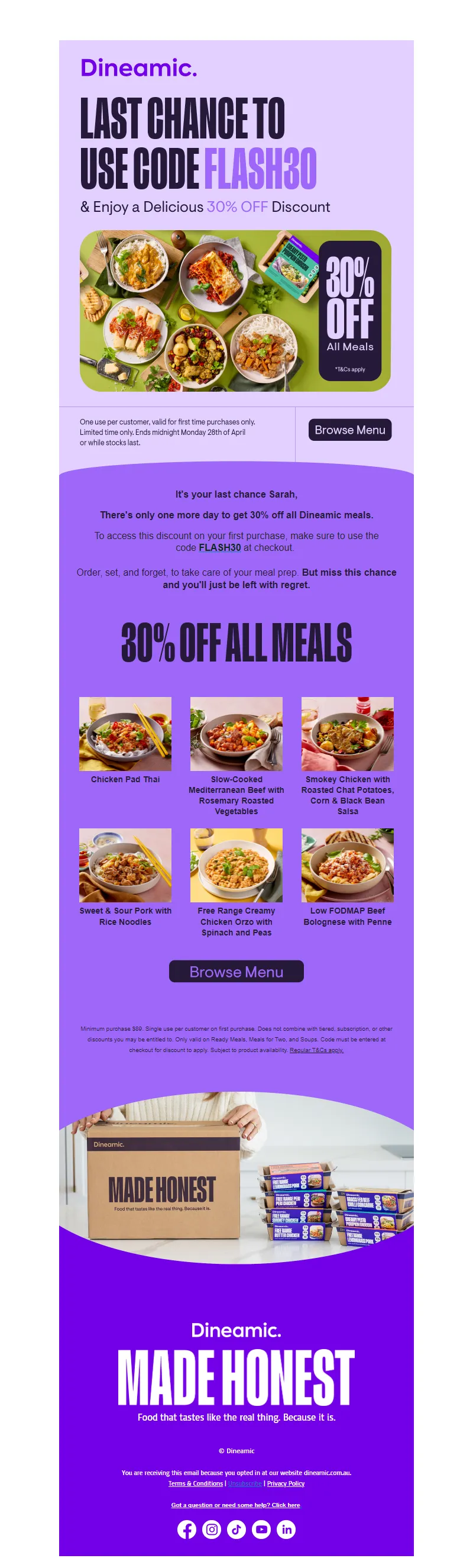The image size is (473, 1568).
Task: Tap Got a question or need help link
Action: click(x=235, y=1505)
